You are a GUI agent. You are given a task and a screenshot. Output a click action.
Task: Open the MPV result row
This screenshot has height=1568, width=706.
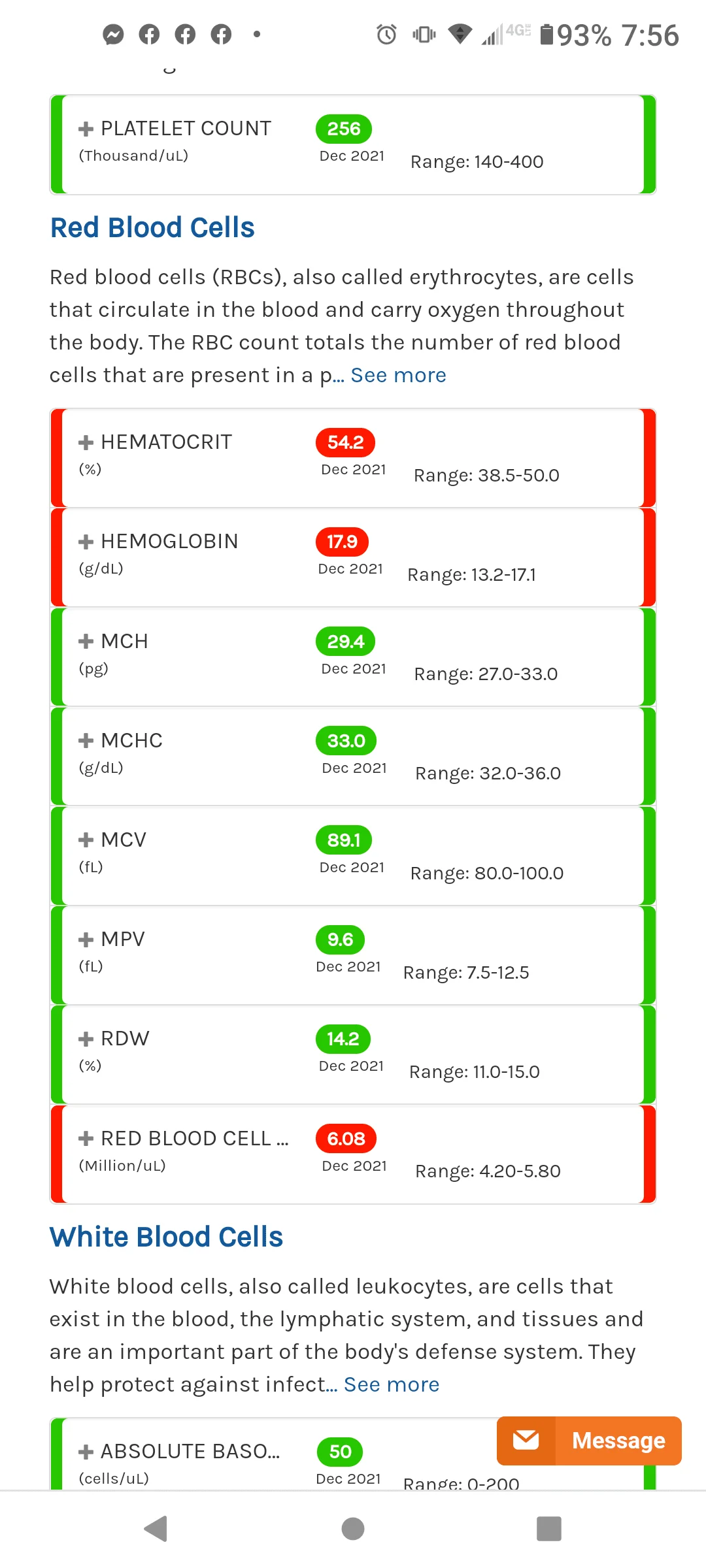[x=353, y=955]
